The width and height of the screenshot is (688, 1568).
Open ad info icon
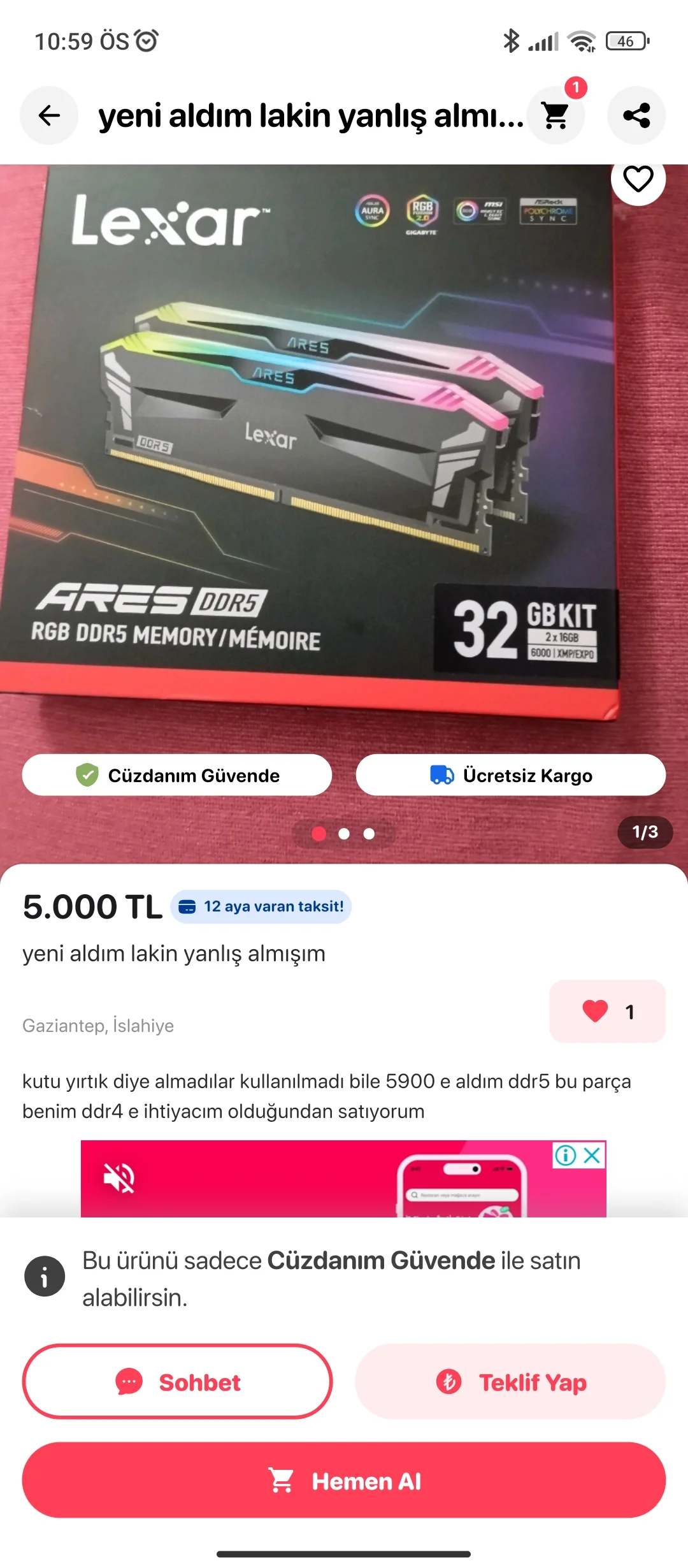pos(565,1155)
